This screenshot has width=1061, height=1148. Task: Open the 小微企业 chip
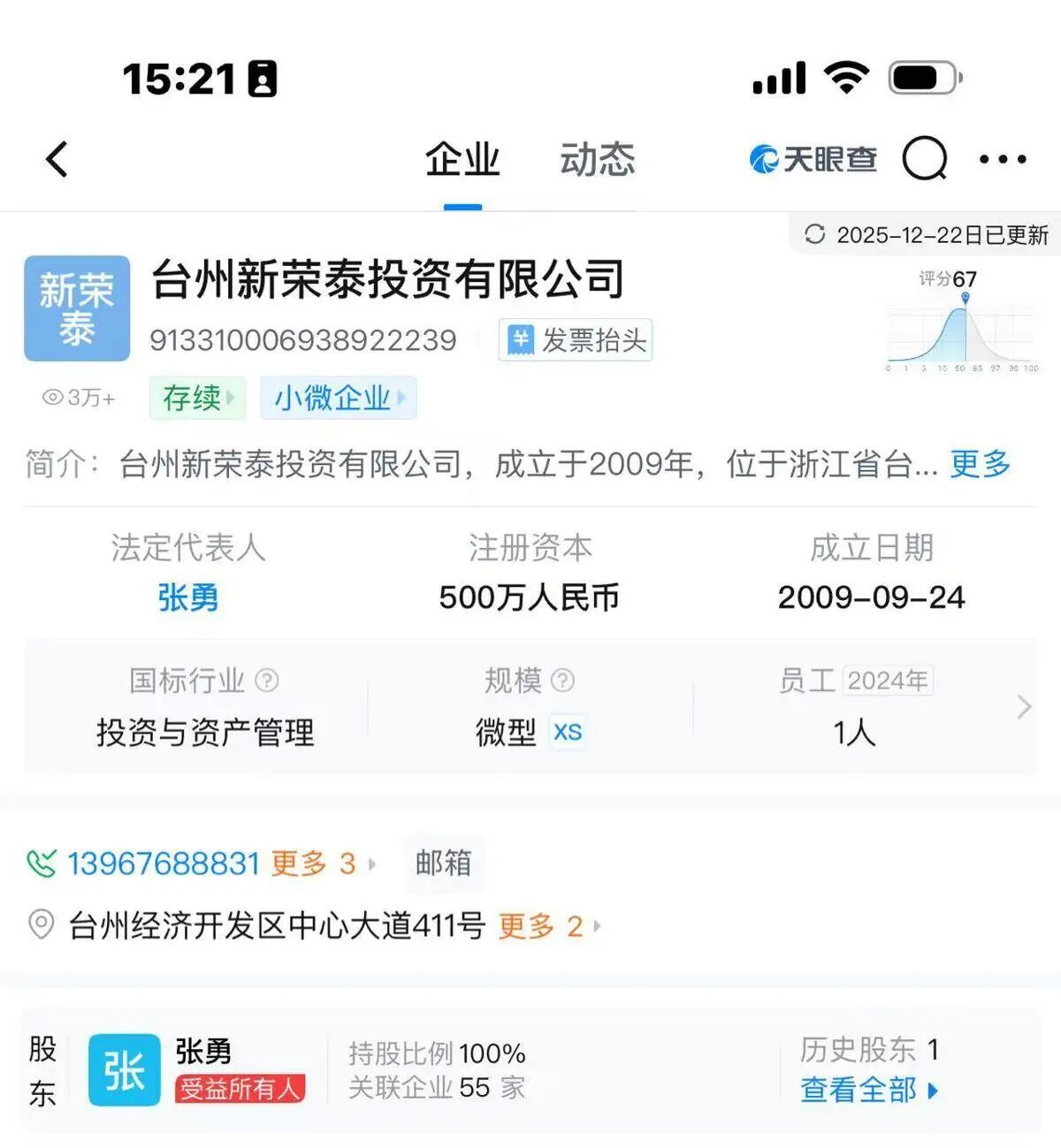(338, 398)
